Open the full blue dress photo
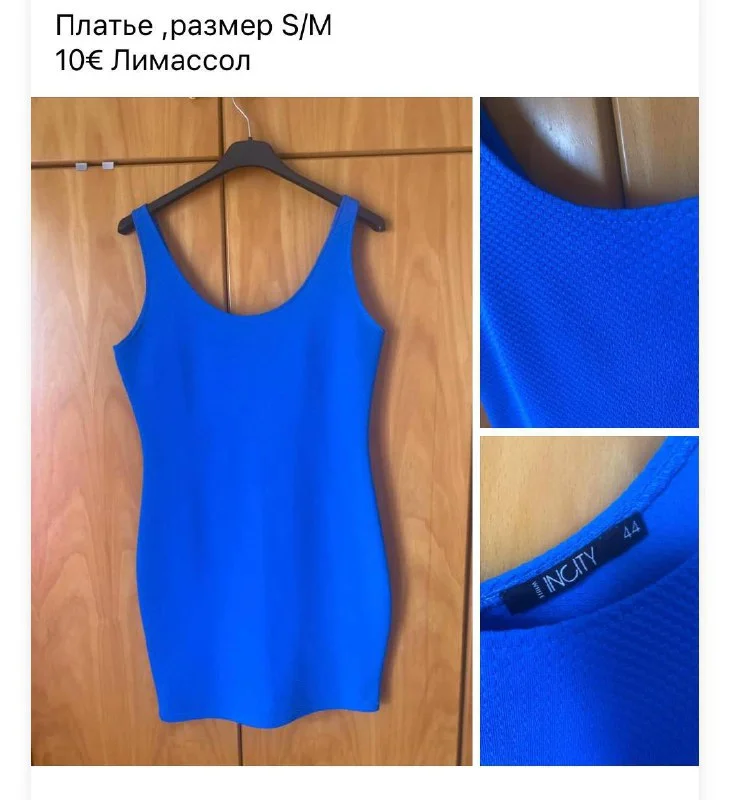Screen dimensions: 730x800 tap(250, 430)
